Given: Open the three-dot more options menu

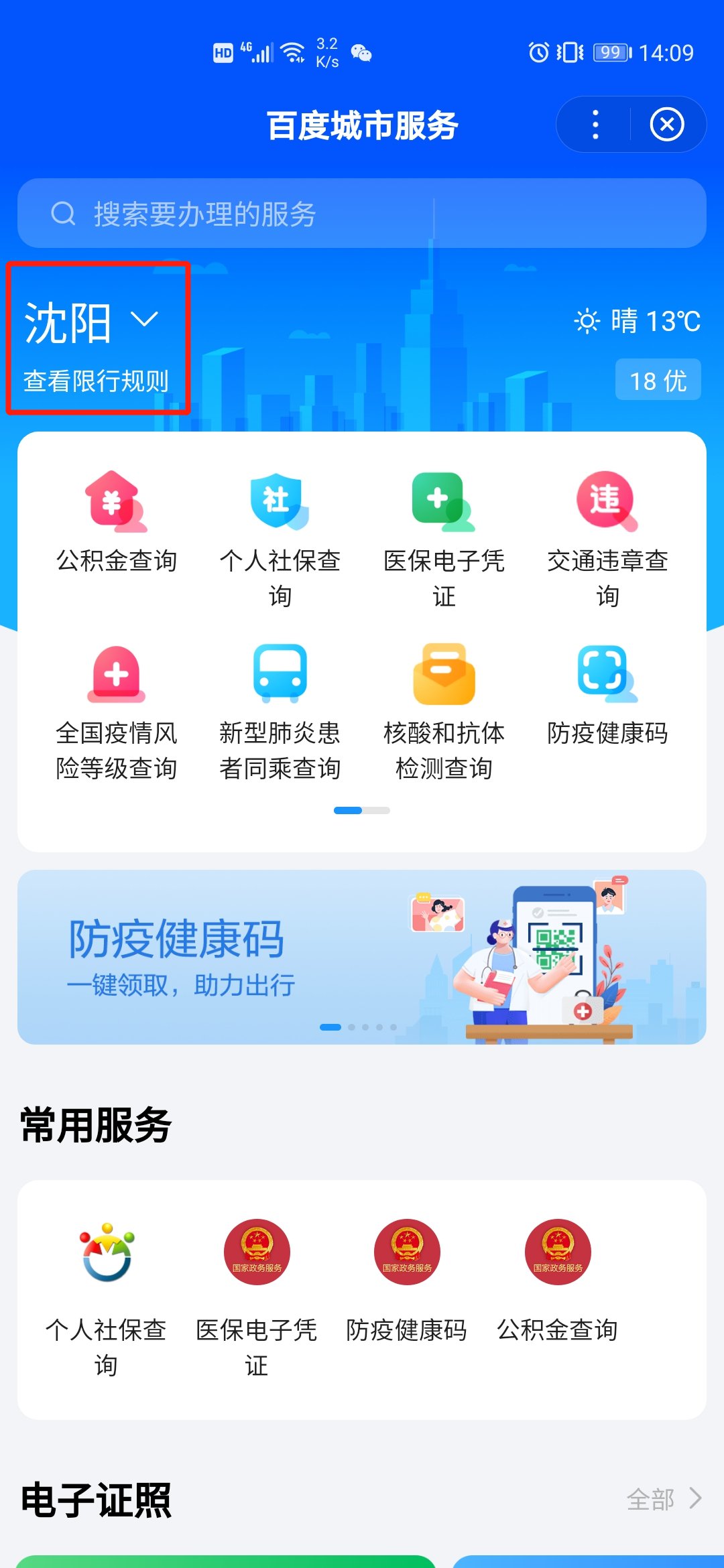Looking at the screenshot, I should [x=595, y=125].
